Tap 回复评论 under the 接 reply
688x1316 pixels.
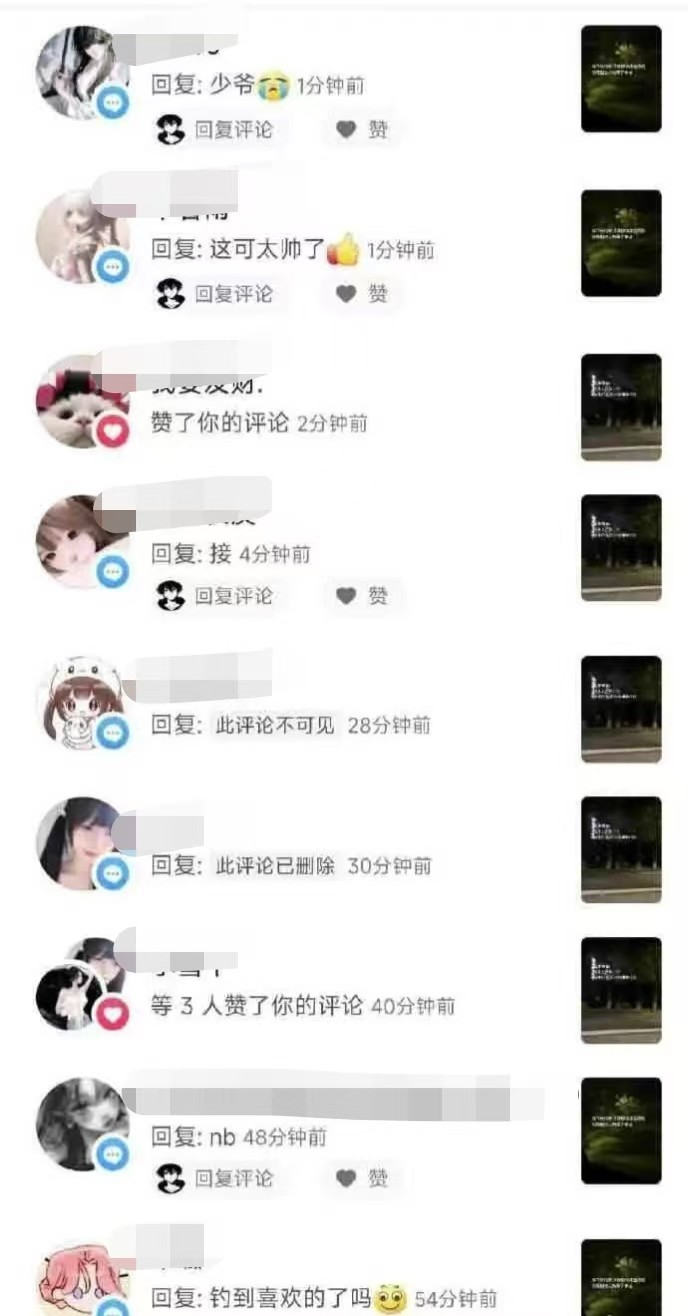point(215,596)
